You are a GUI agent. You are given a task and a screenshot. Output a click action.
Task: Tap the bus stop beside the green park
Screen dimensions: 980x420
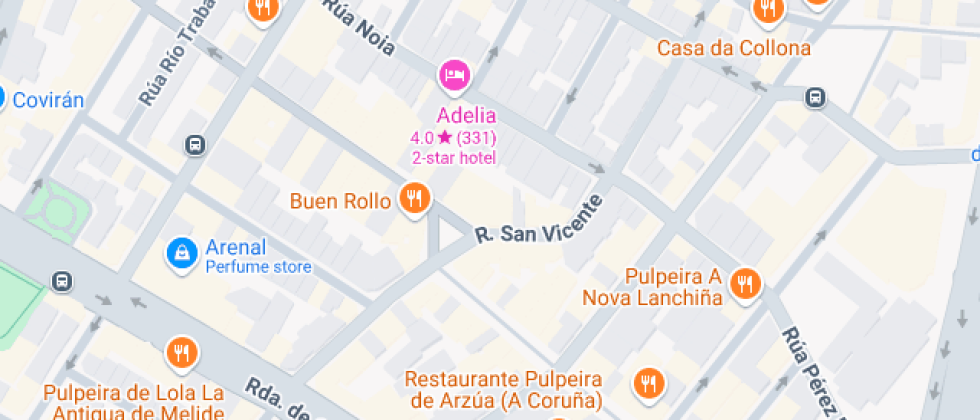62,281
